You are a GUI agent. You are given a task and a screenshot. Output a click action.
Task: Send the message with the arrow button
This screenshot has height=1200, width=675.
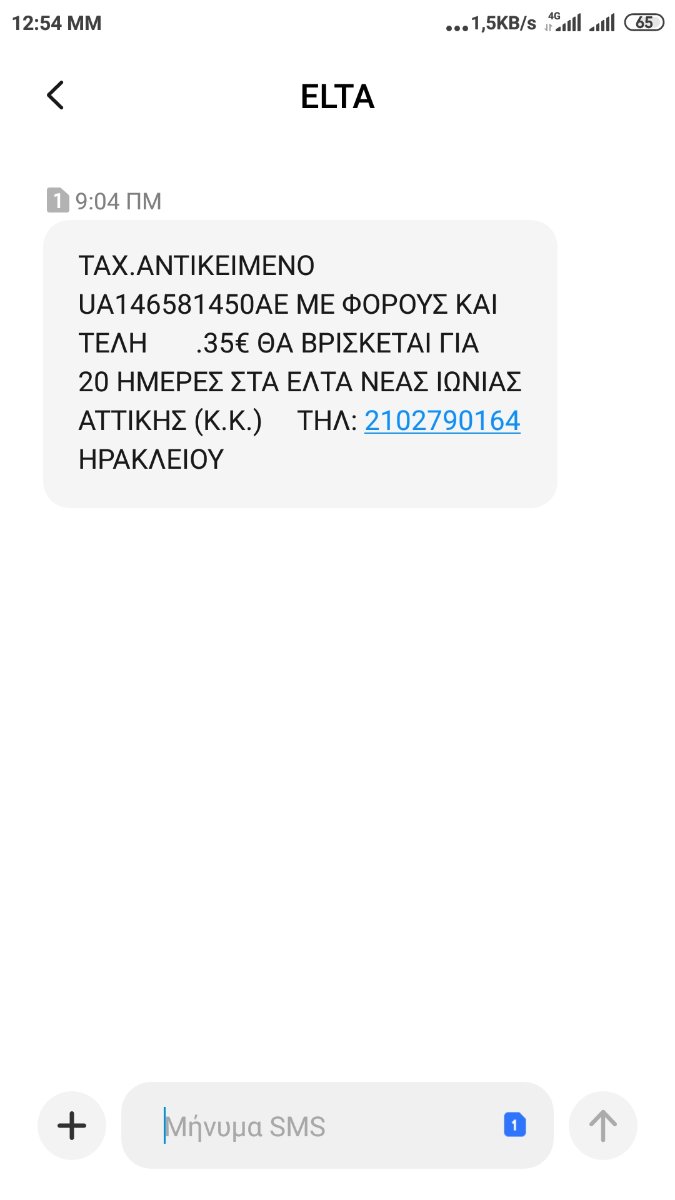pyautogui.click(x=603, y=1126)
